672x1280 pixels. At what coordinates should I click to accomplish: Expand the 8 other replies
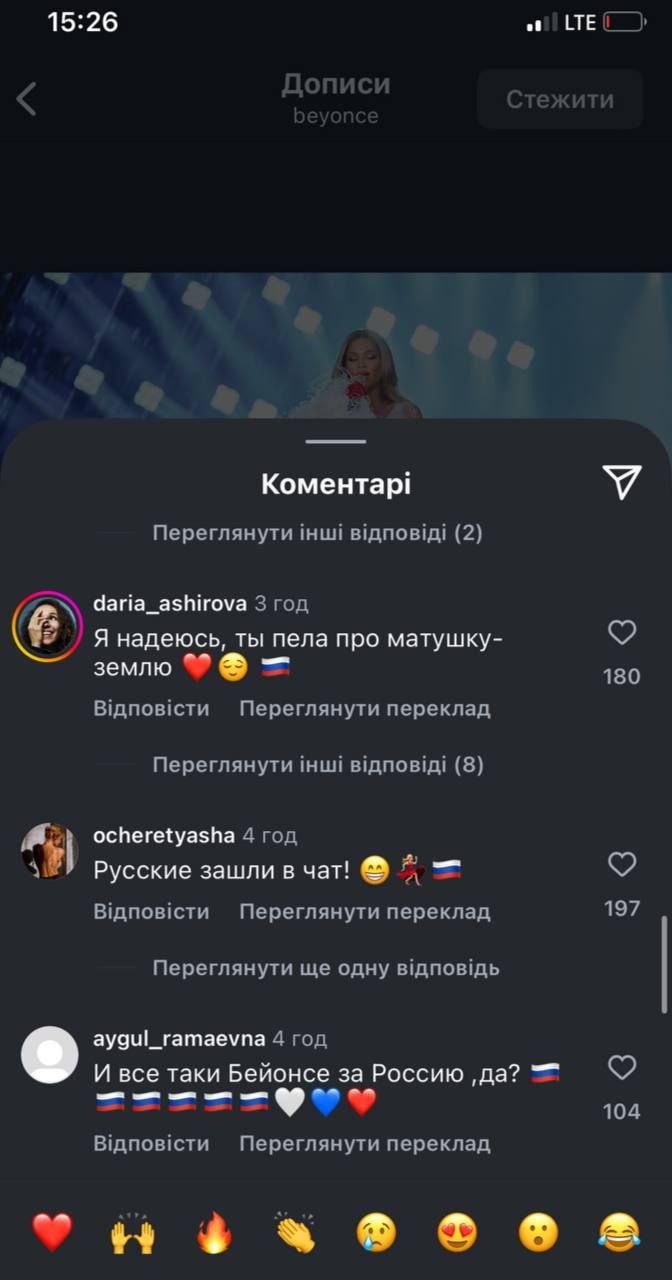click(x=317, y=765)
